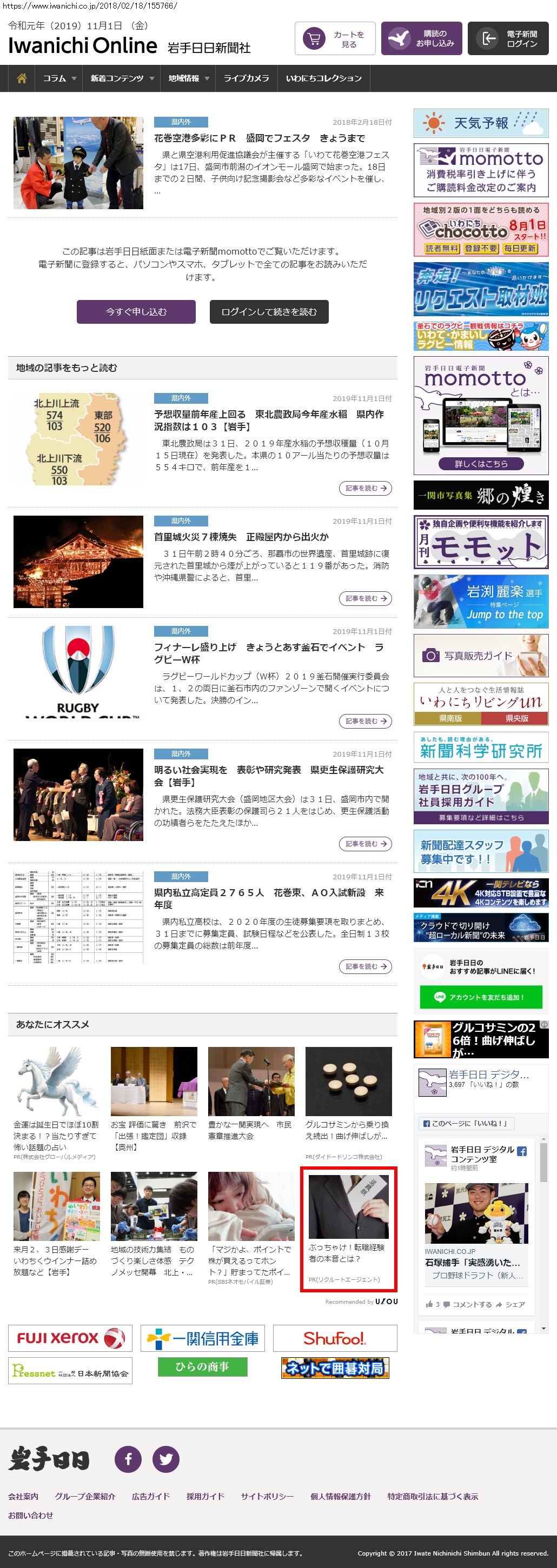This screenshot has height=1568, width=557.
Task: Choose ログインして続きを読む button
Action: (269, 312)
